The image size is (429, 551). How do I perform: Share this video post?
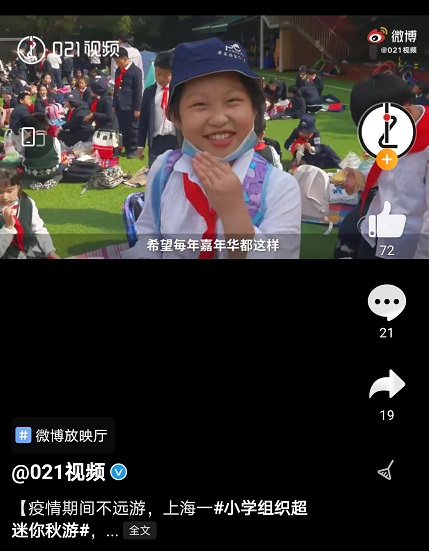387,384
